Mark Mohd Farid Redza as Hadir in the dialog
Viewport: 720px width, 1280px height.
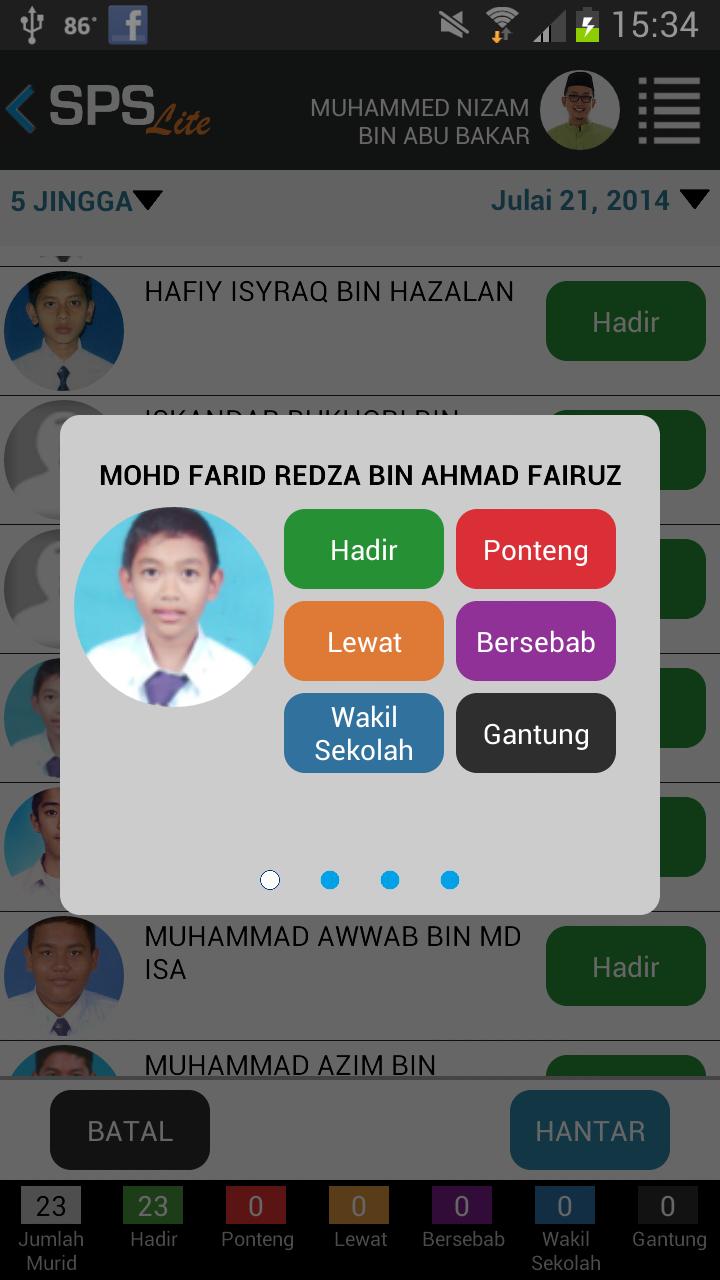click(363, 549)
